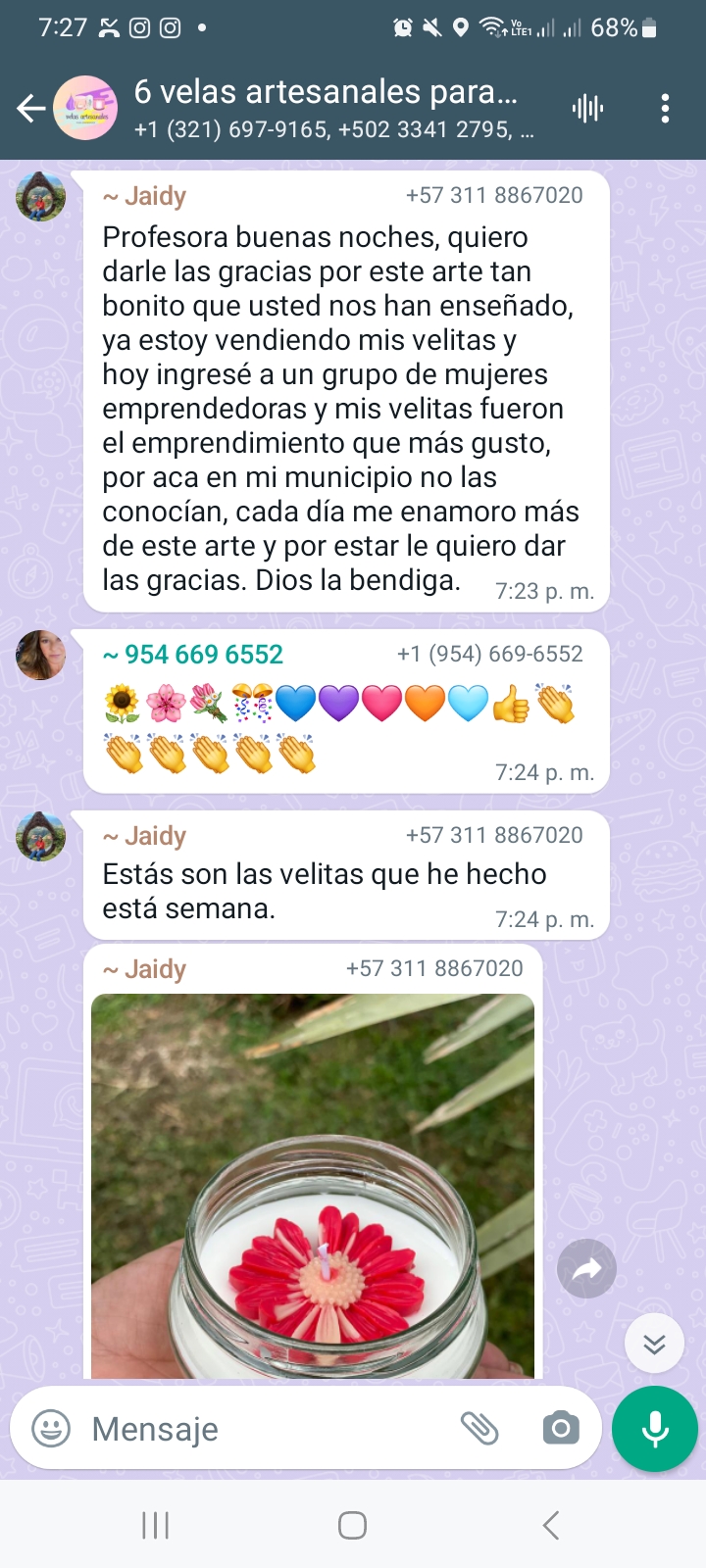Open the camera from the message bar
This screenshot has width=706, height=1568.
(x=561, y=1429)
